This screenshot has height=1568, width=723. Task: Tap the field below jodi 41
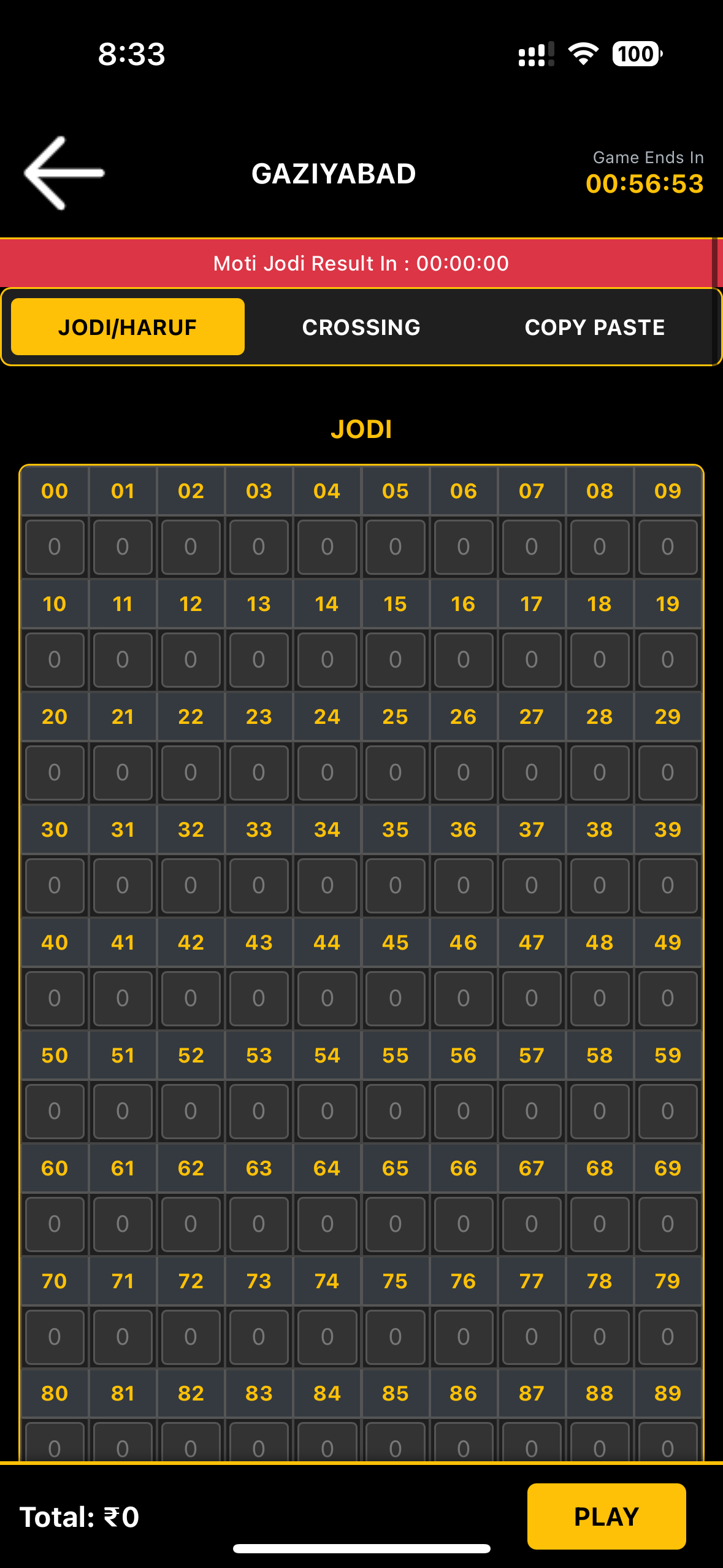click(x=123, y=998)
